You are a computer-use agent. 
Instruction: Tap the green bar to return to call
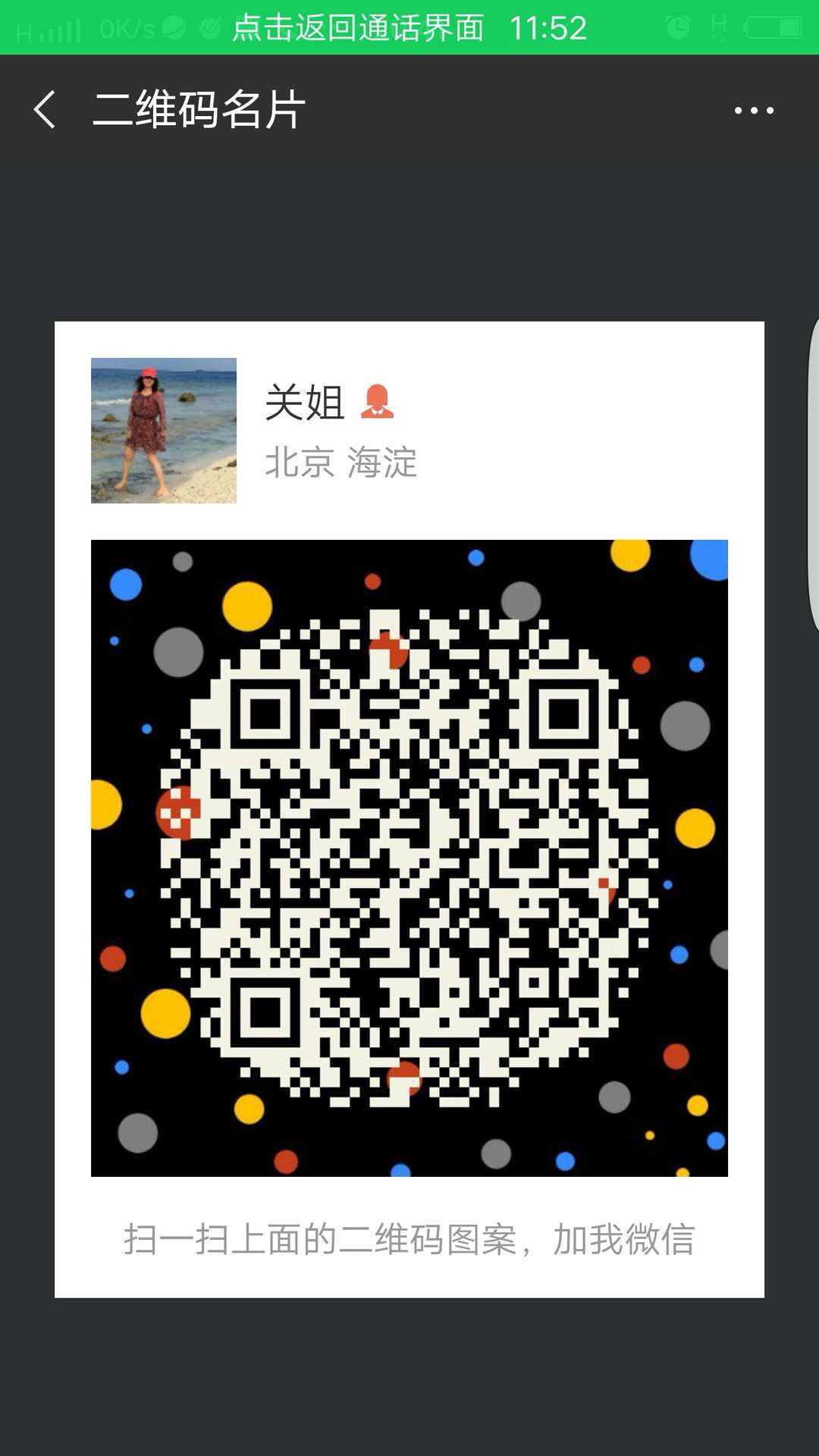pyautogui.click(x=409, y=28)
